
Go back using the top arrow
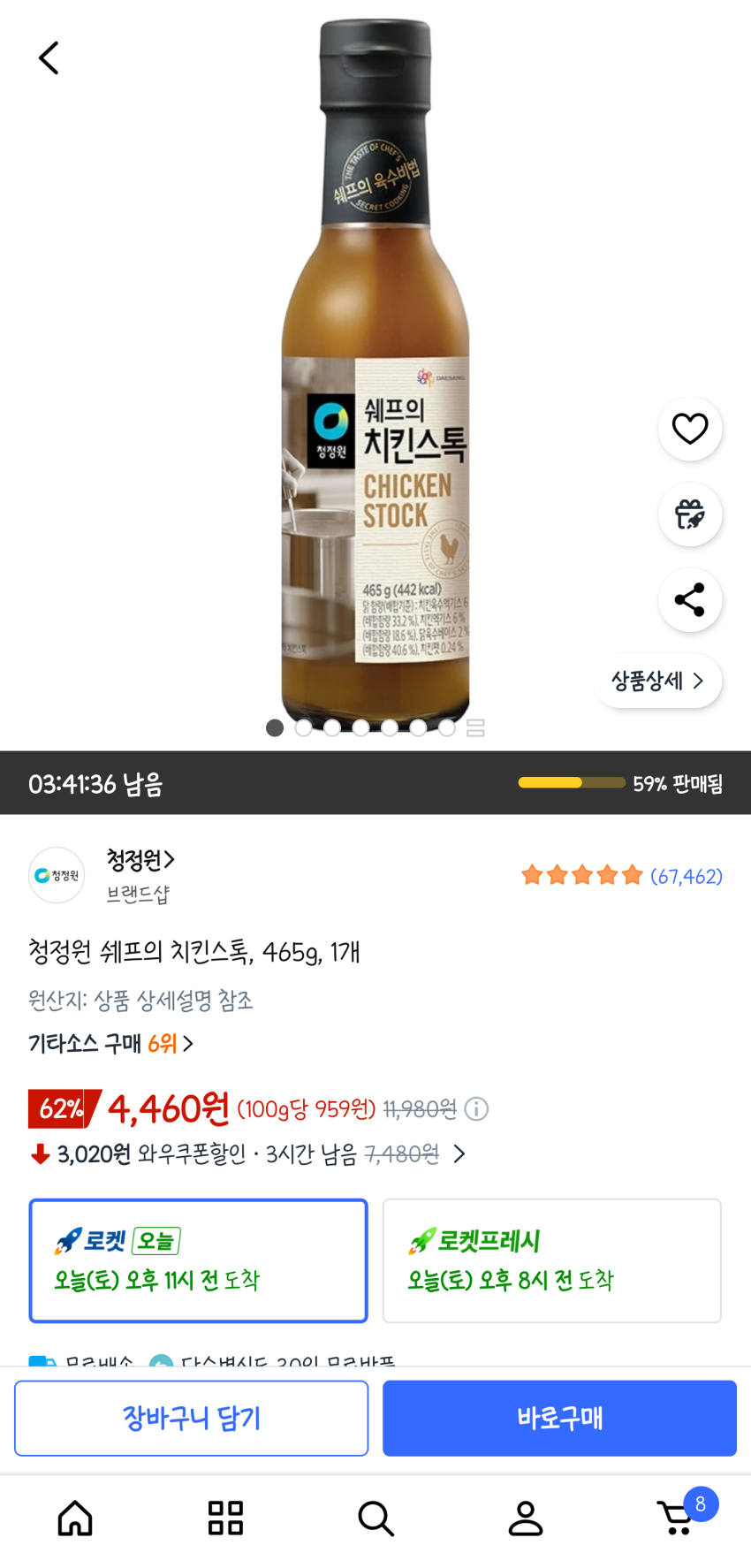click(49, 58)
